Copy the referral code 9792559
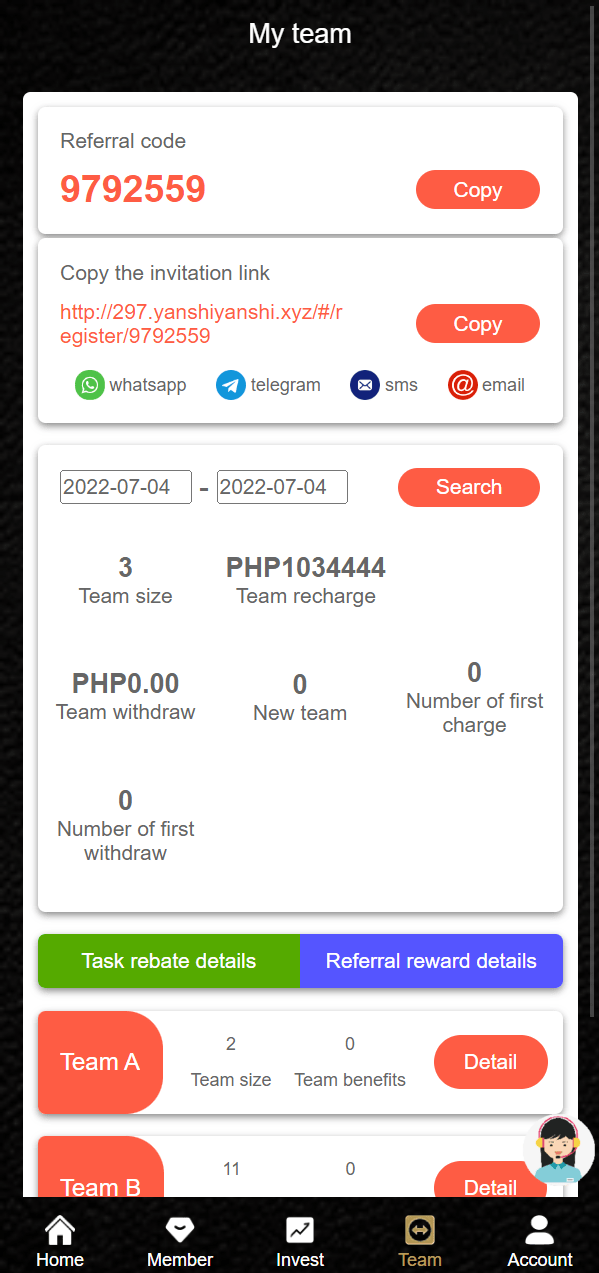599x1273 pixels. [477, 190]
